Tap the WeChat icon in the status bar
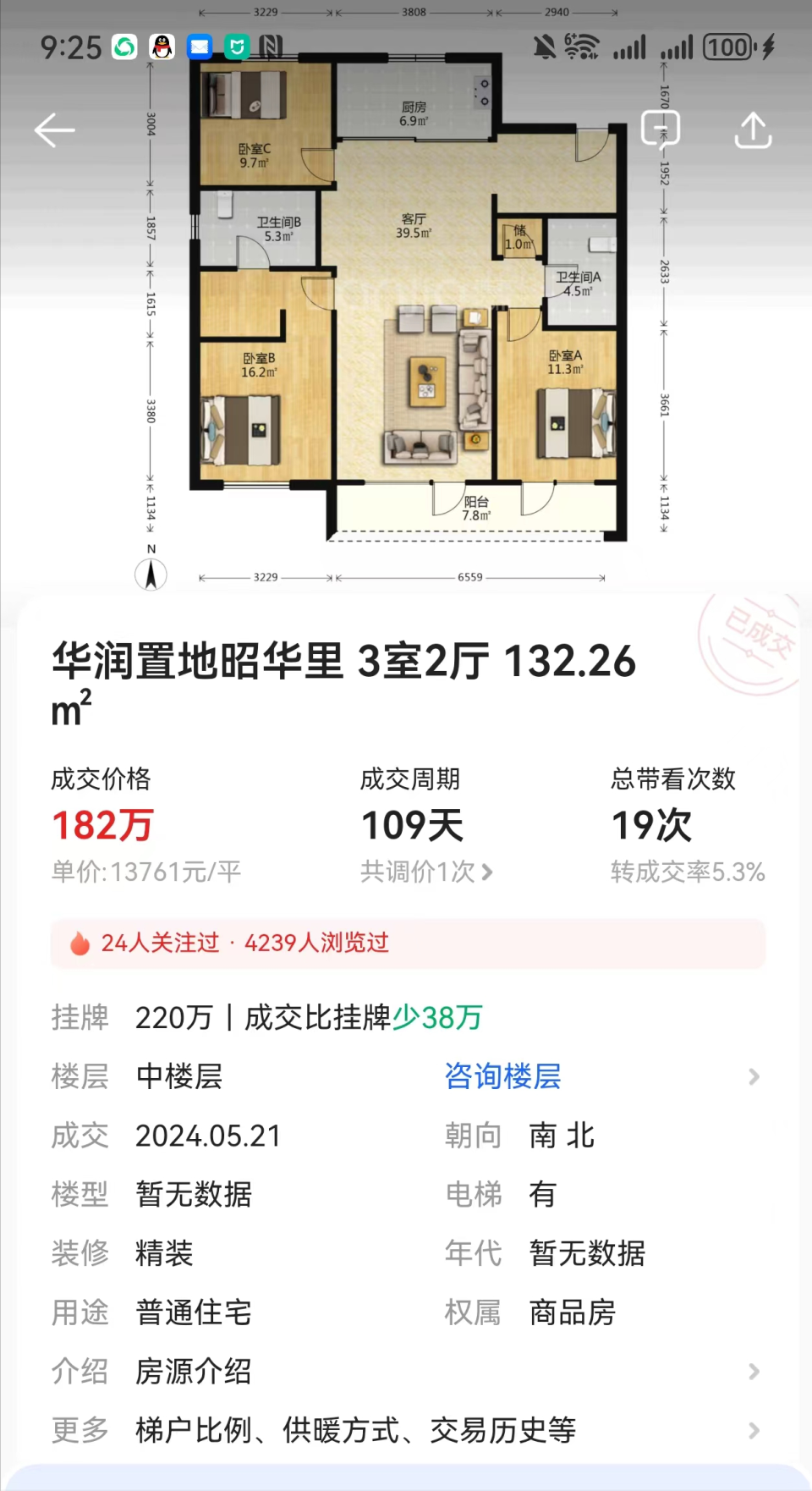This screenshot has height=1491, width=812. 123,47
